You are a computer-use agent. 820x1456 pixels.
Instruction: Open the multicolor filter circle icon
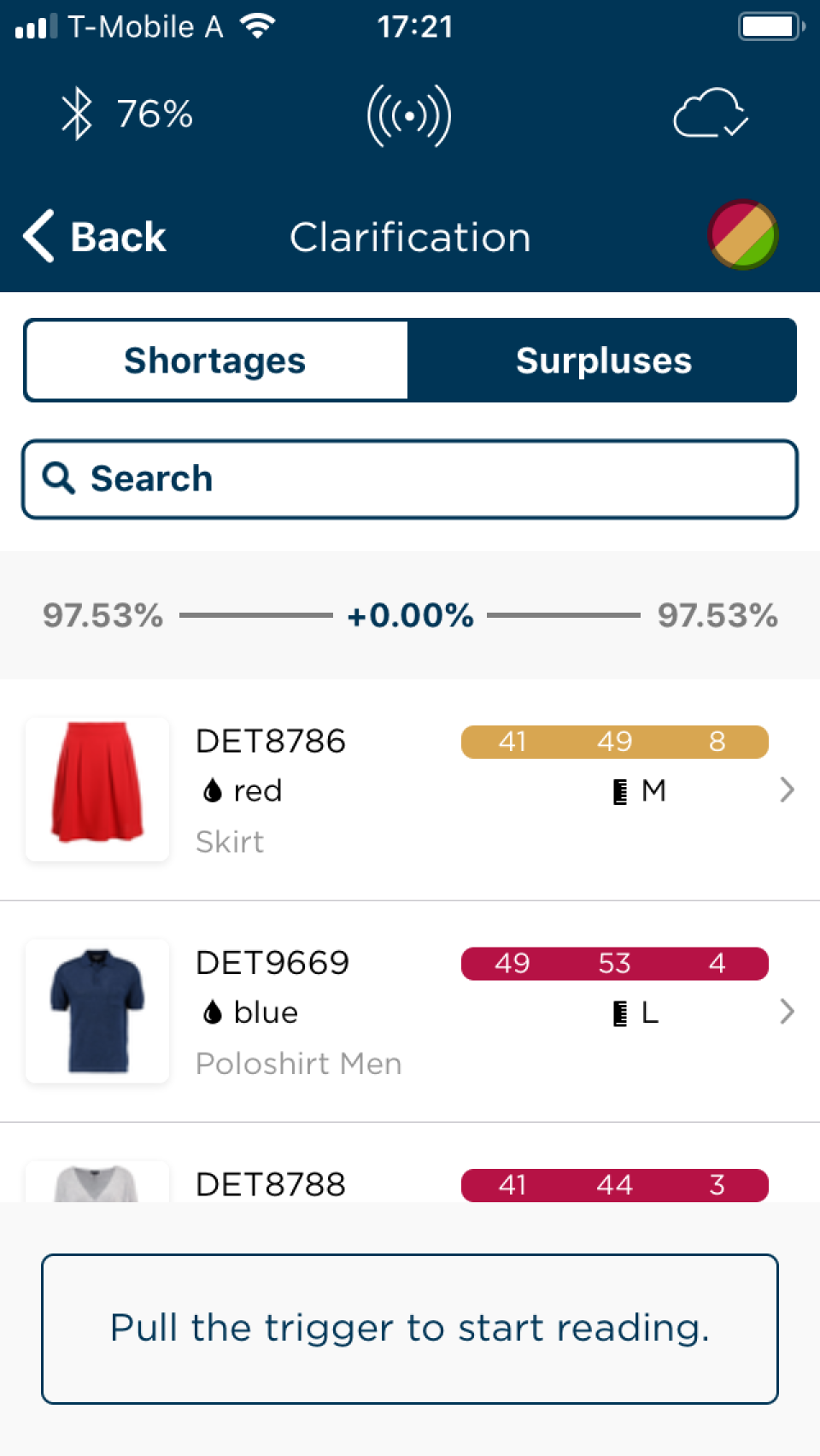(742, 235)
